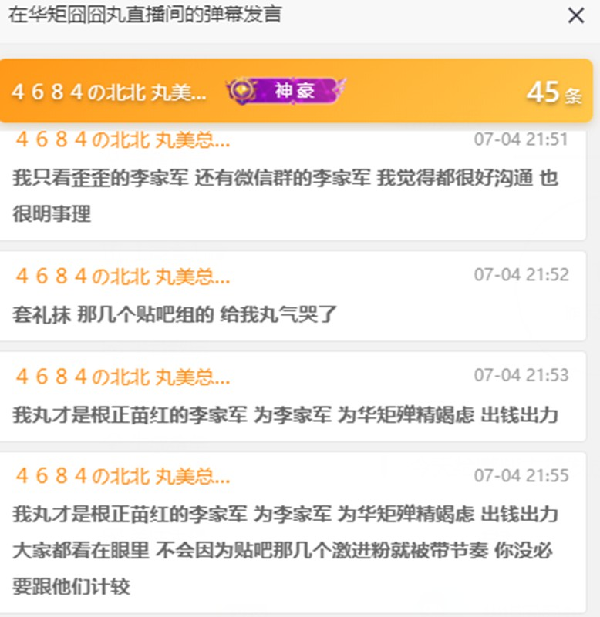The image size is (600, 617).
Task: Open the comment posted at 07-04 21:52
Action: point(292,295)
